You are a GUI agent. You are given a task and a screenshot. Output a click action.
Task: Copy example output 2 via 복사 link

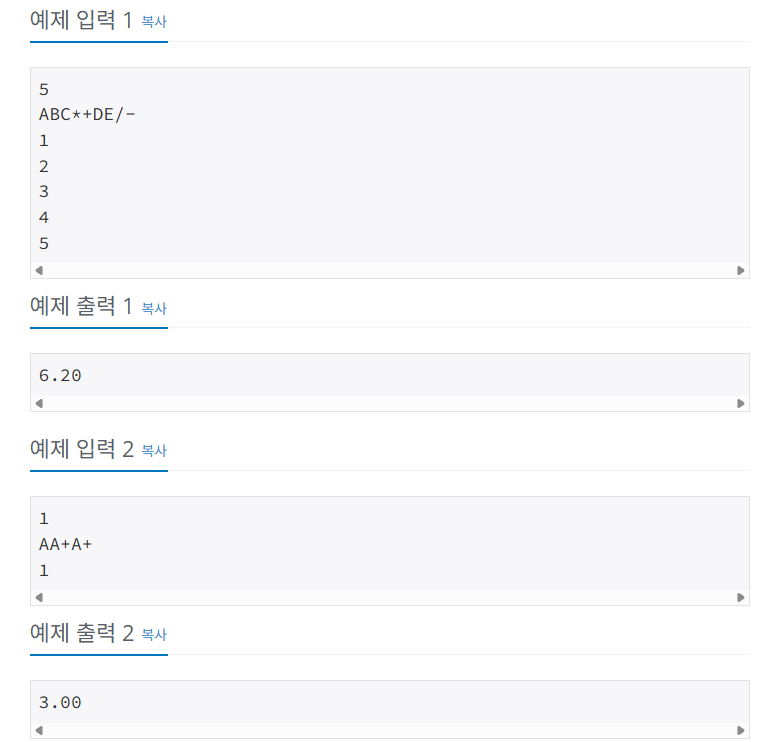coord(154,635)
